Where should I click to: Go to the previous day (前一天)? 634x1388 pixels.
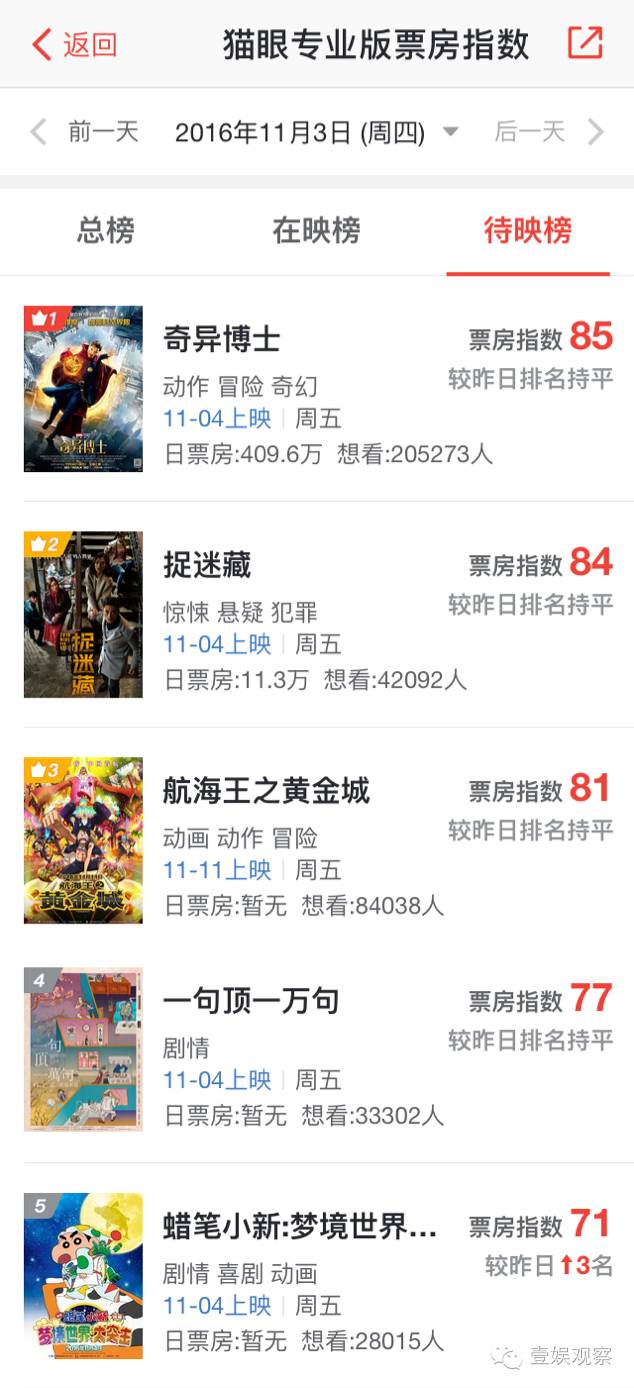point(86,132)
